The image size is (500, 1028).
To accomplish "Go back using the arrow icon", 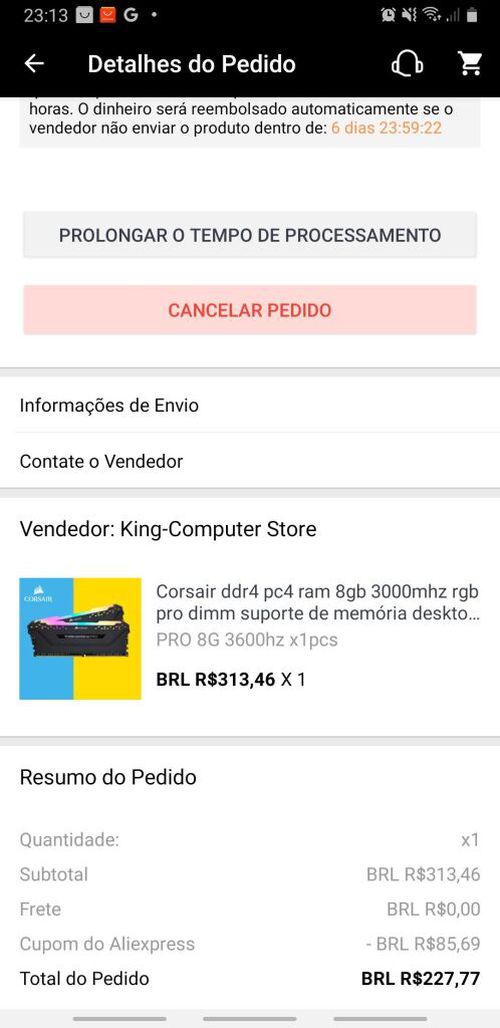I will click(x=34, y=64).
